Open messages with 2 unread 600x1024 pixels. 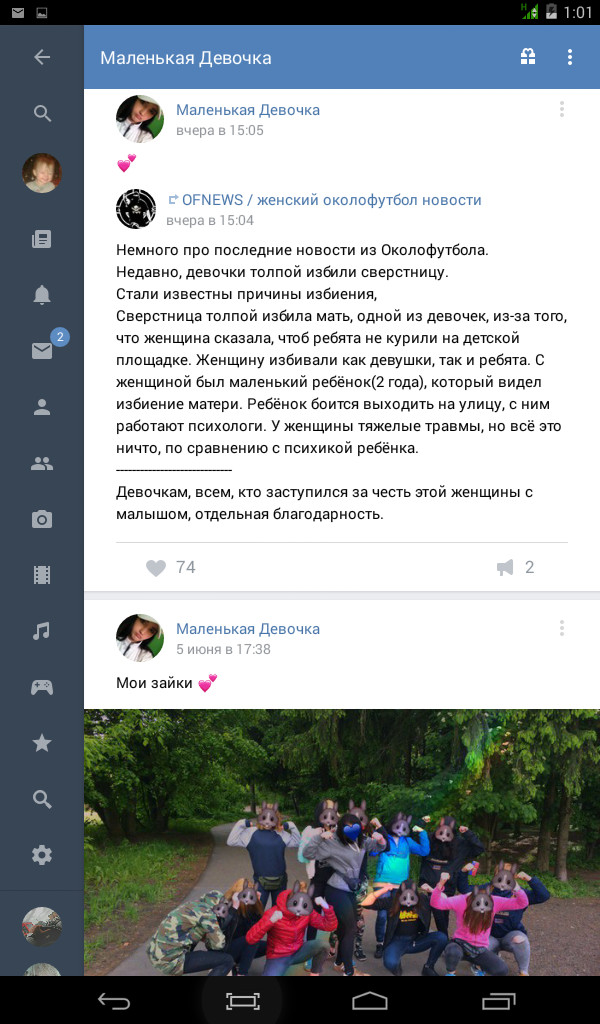pyautogui.click(x=42, y=351)
